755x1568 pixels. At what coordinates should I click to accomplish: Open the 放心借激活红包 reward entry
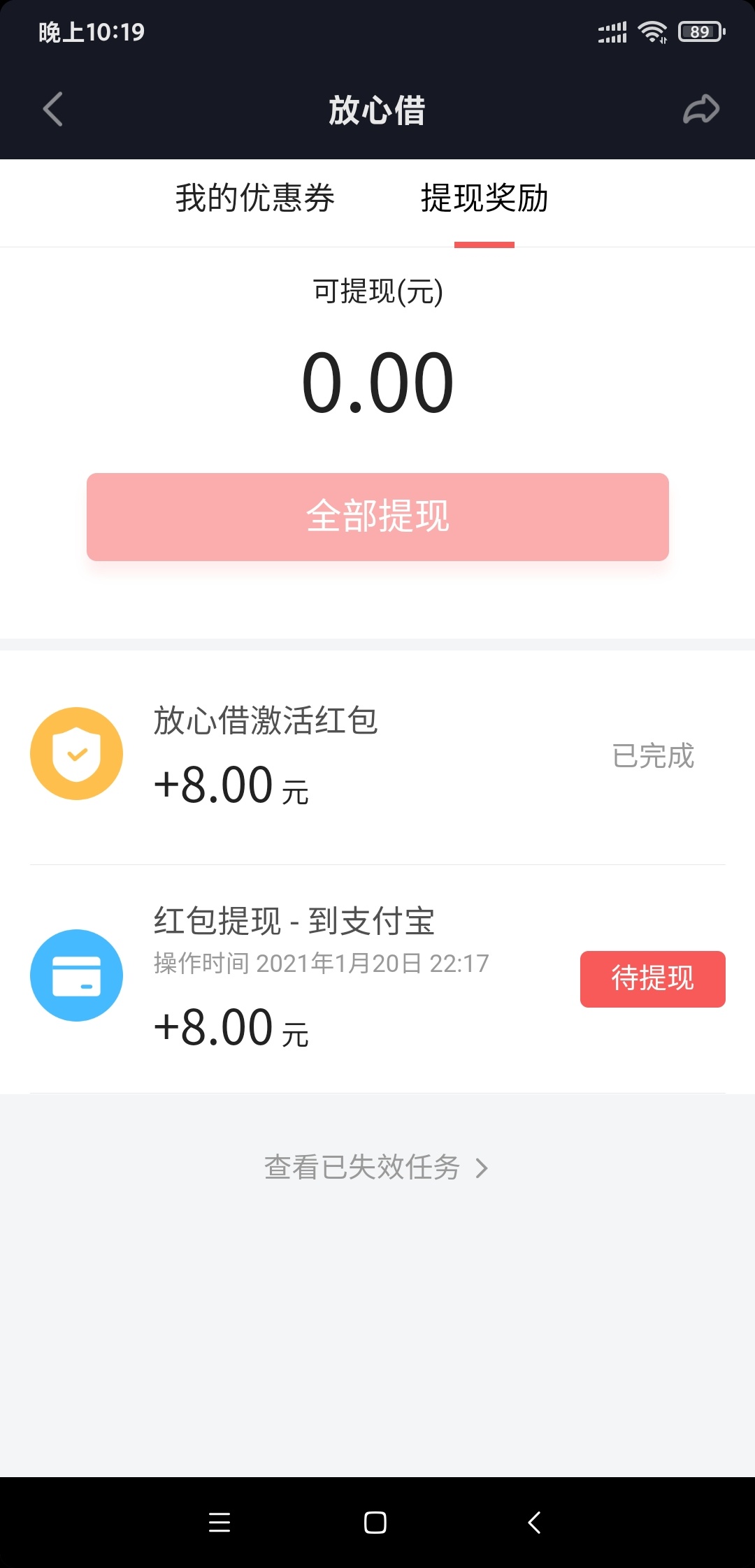click(x=377, y=755)
